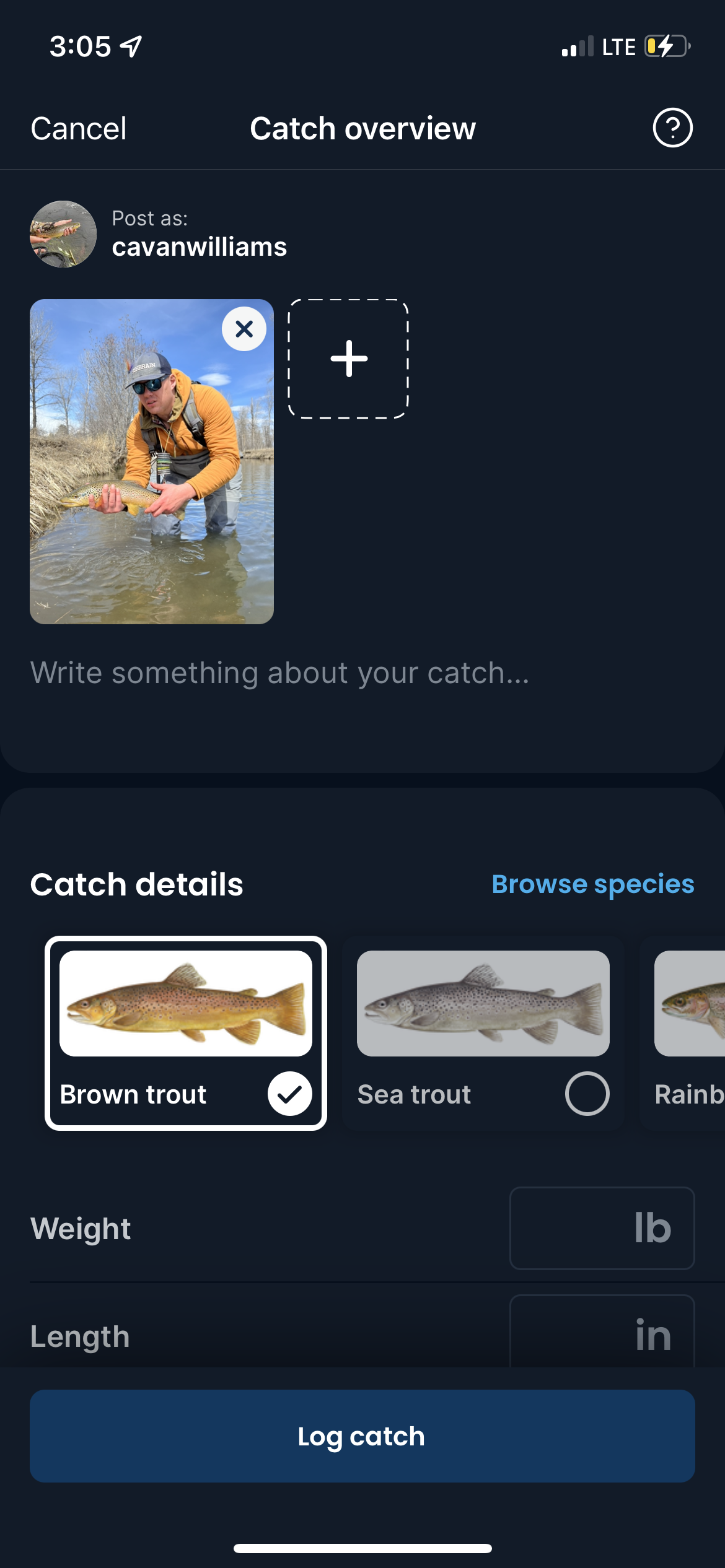
Task: Log catch with the bottom button
Action: 362,1436
